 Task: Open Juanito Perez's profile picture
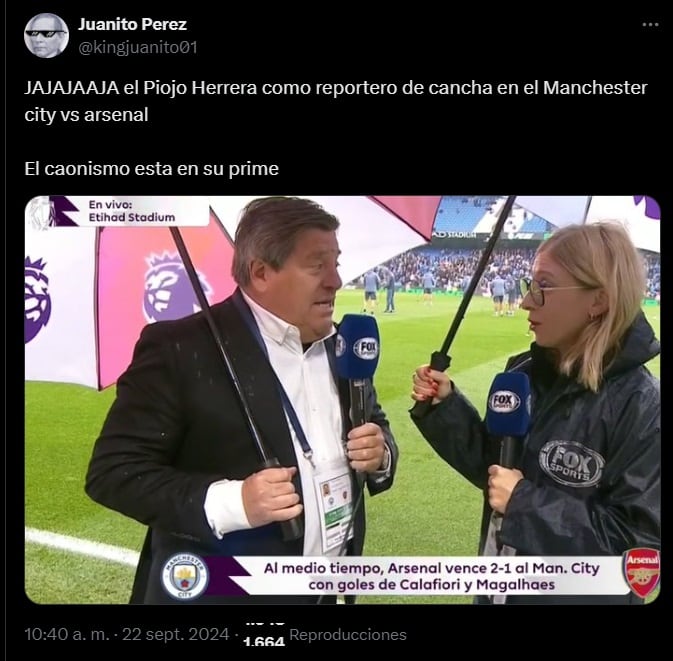[x=45, y=35]
